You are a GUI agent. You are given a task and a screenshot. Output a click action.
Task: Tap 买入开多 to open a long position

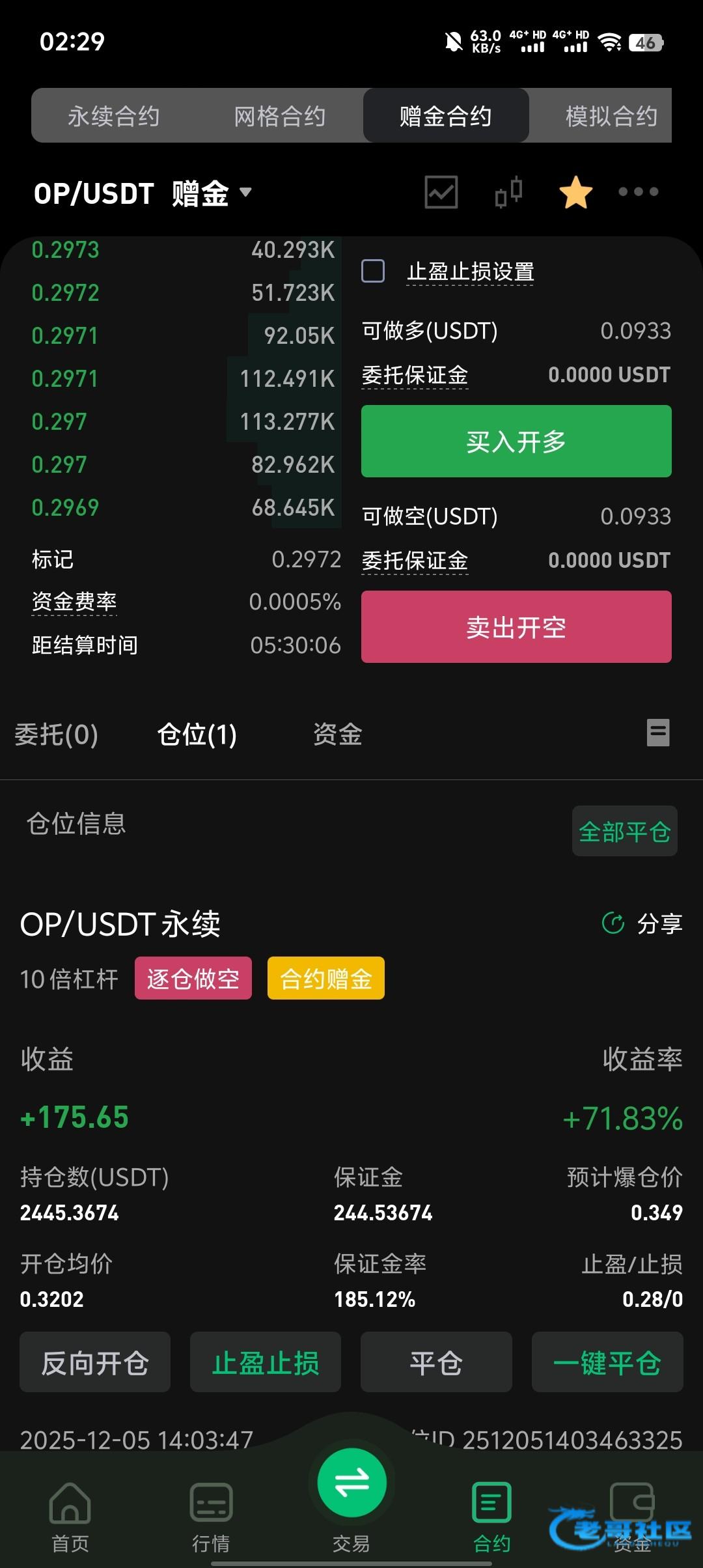click(x=516, y=441)
